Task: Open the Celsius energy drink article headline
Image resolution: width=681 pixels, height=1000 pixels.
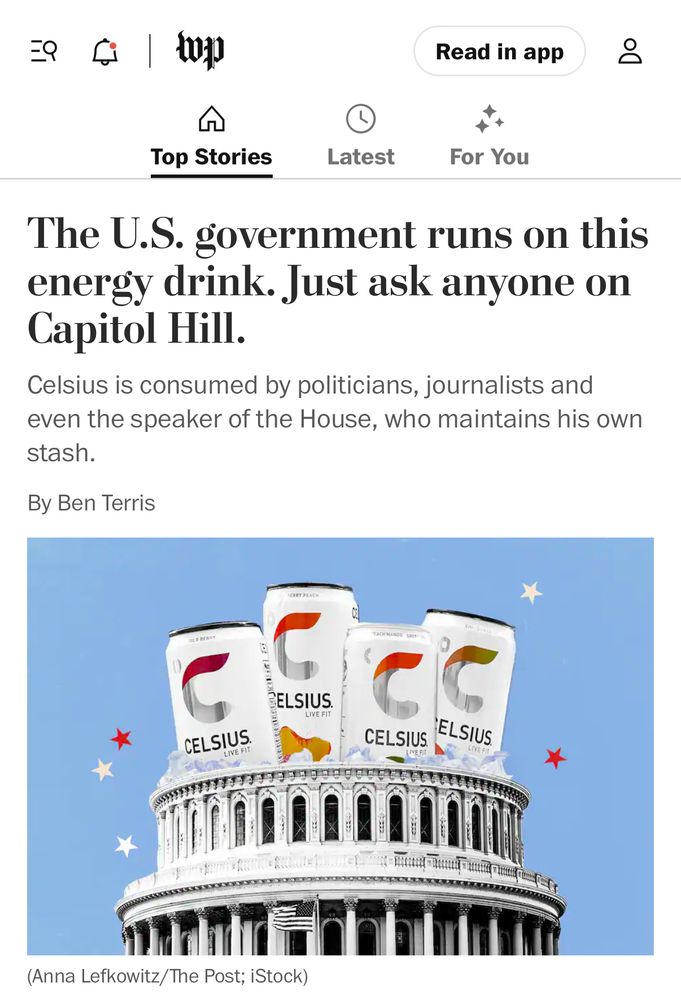Action: pos(338,281)
